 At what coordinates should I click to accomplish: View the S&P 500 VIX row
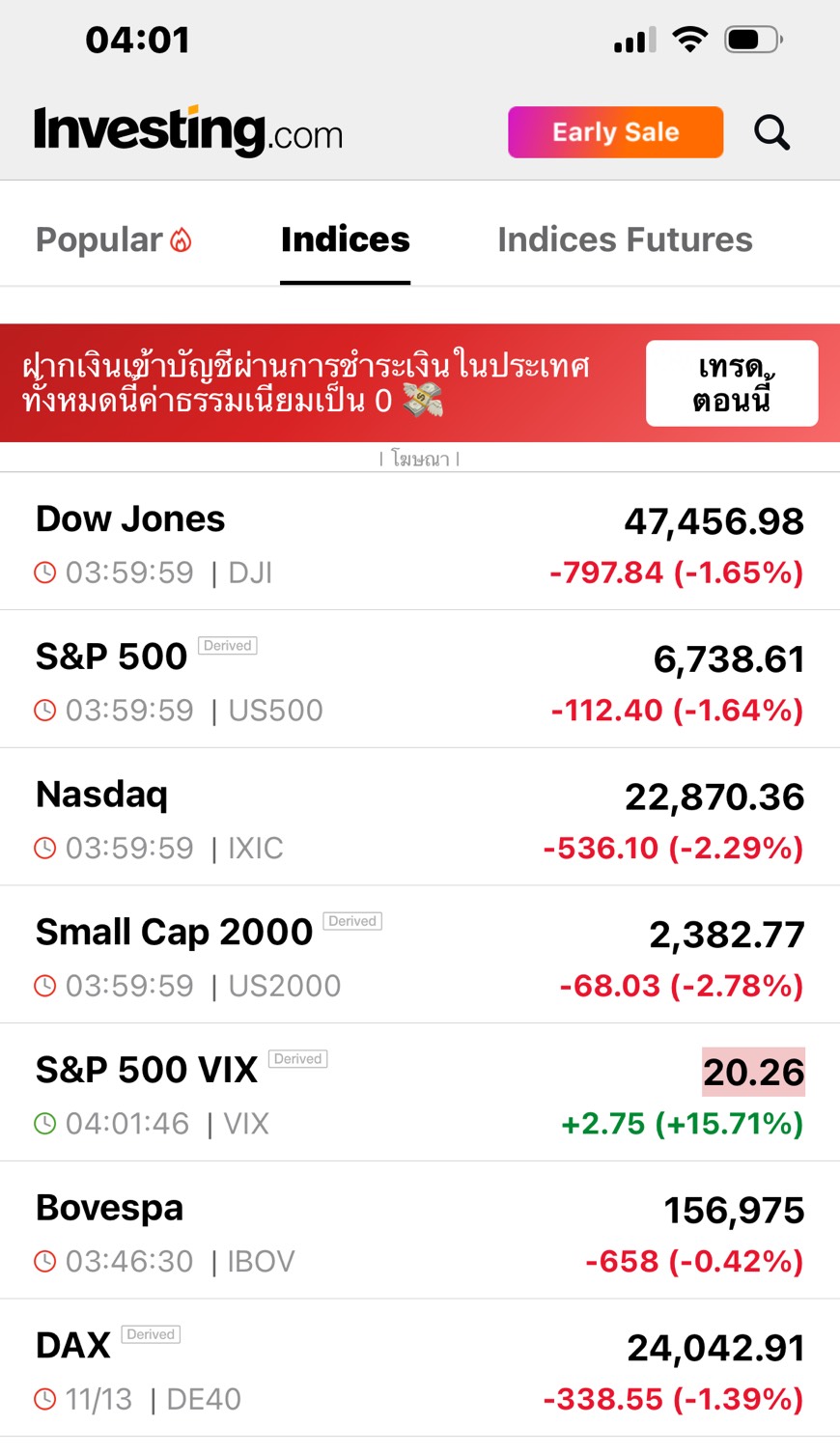[419, 1095]
